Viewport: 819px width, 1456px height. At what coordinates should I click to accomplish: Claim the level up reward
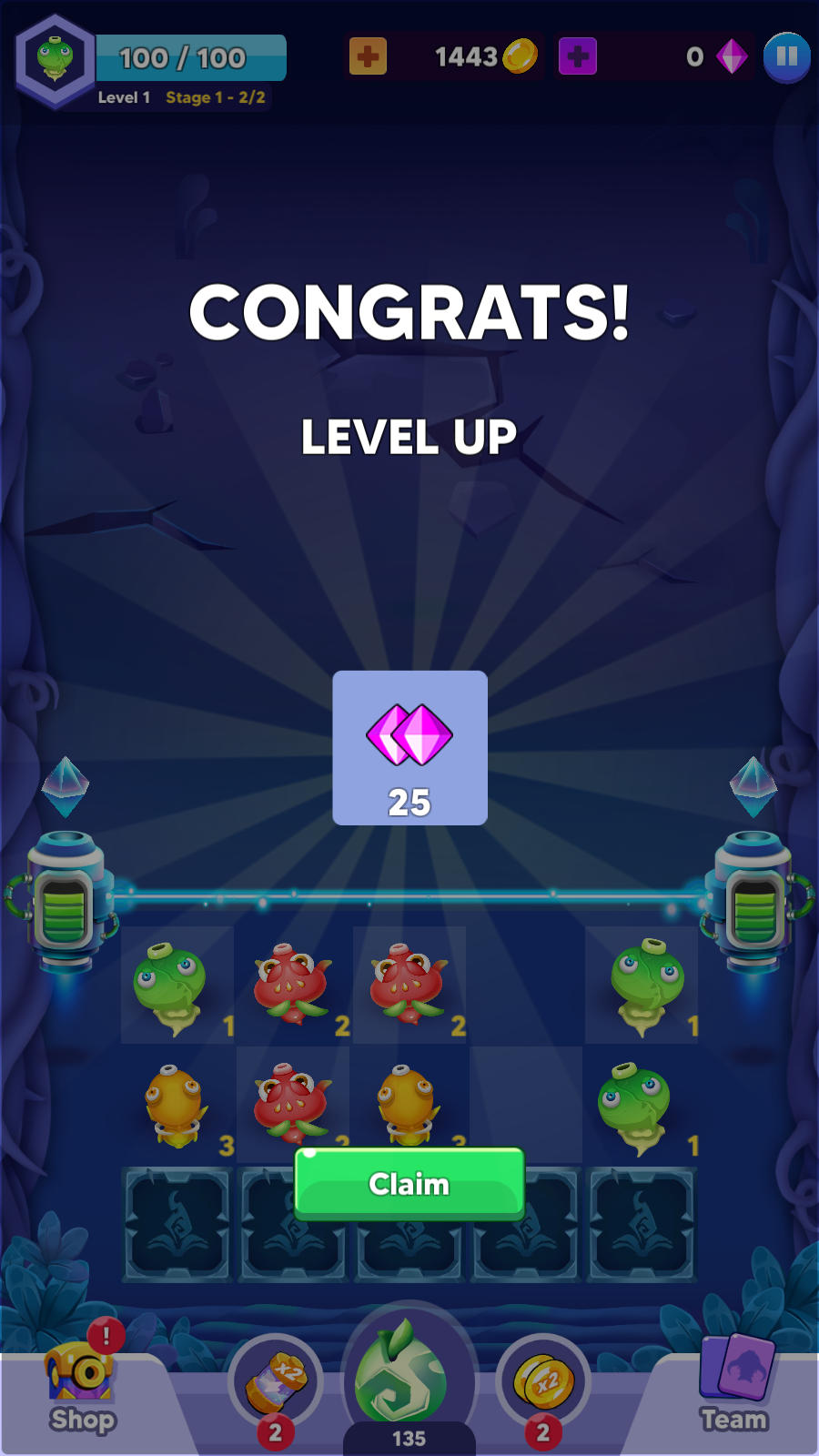point(409,1183)
